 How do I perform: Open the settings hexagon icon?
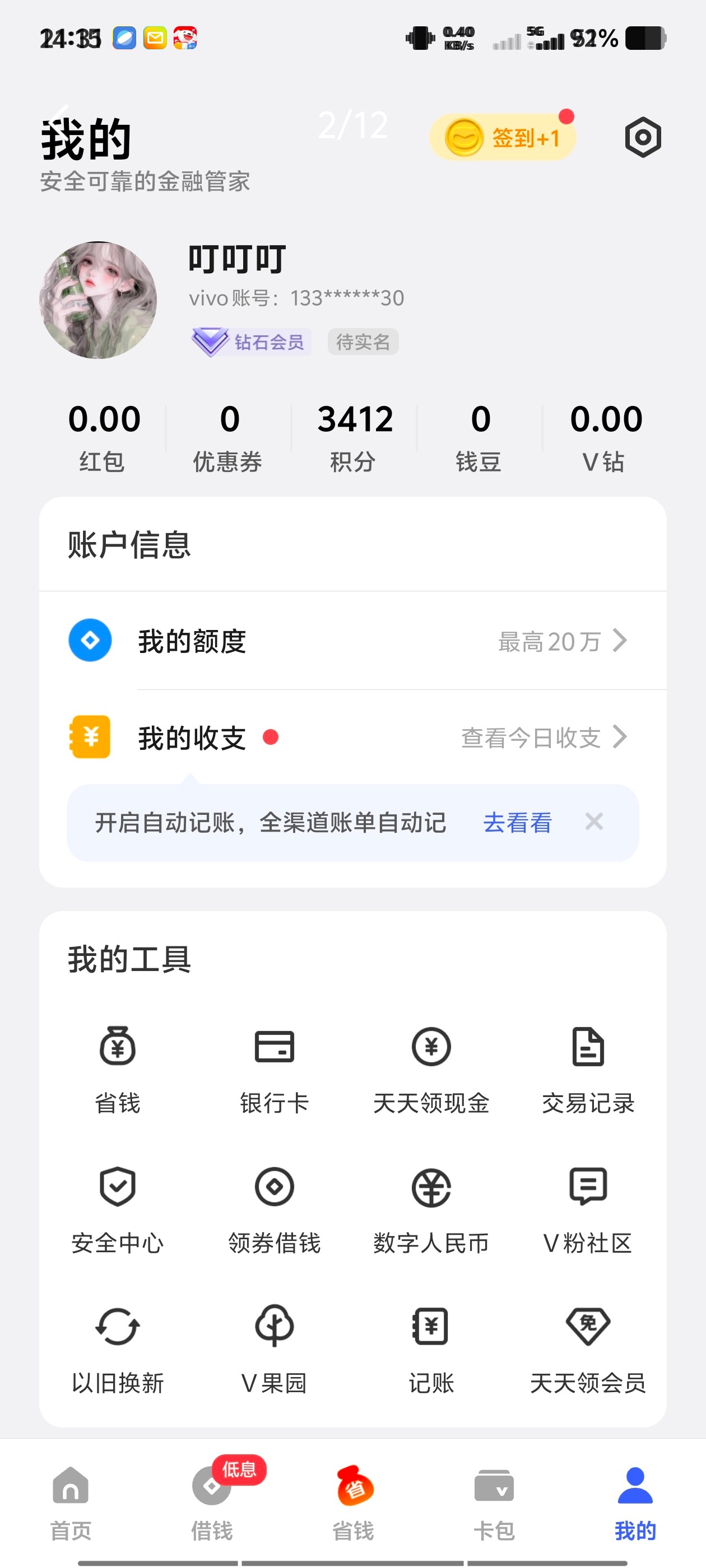643,138
